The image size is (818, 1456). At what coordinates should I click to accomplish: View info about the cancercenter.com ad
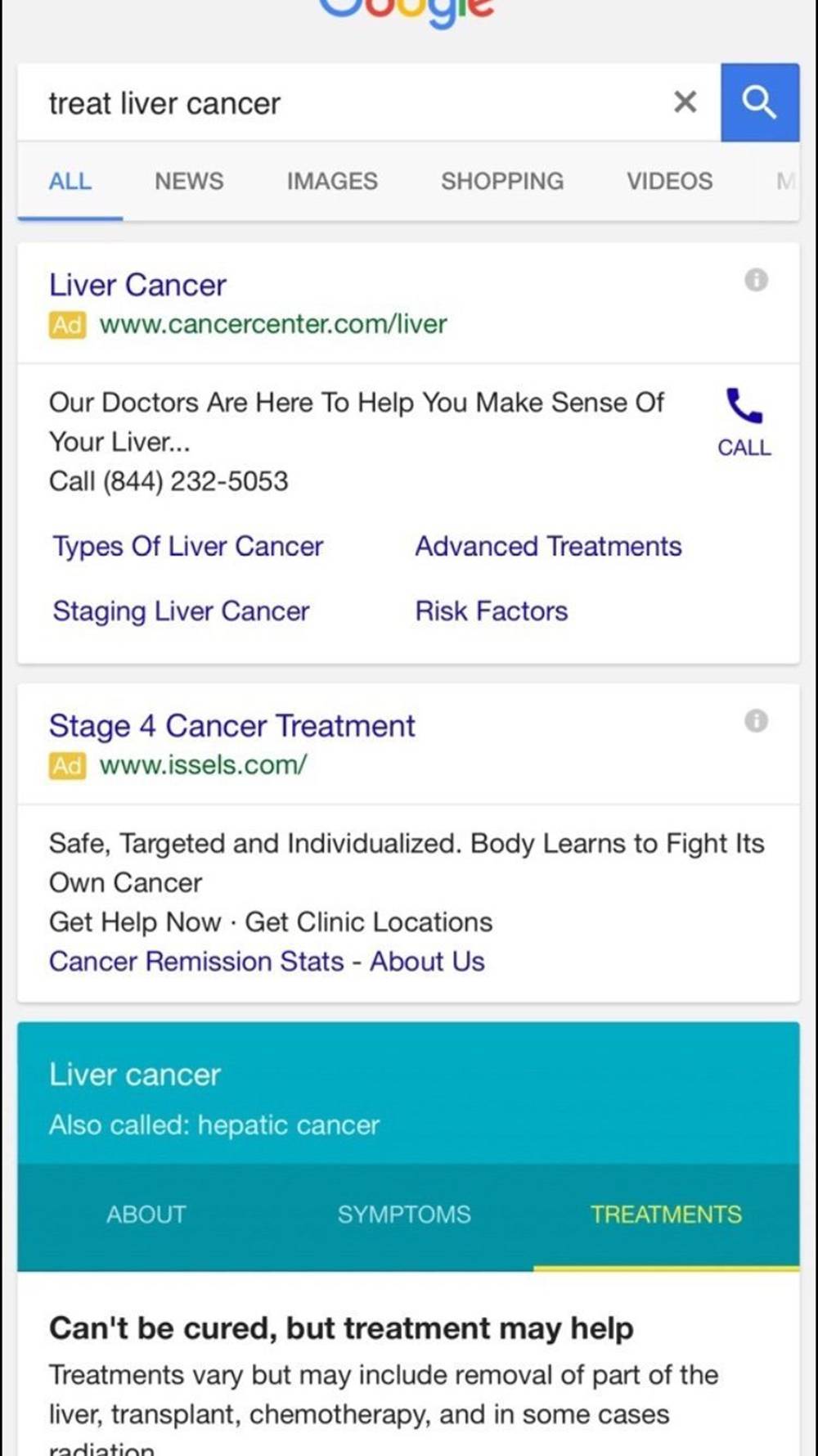click(756, 280)
